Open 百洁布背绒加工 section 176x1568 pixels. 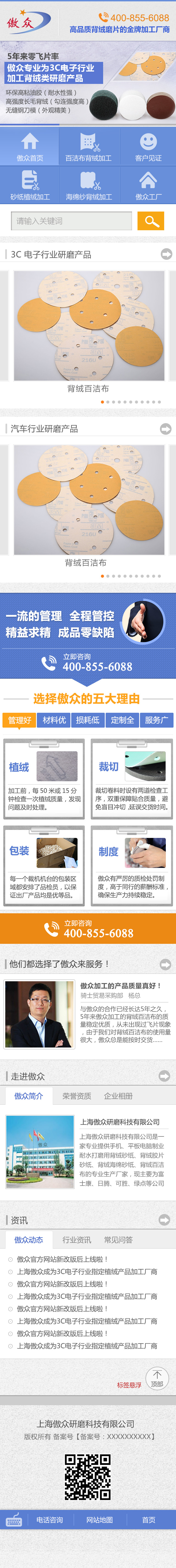click(x=88, y=147)
